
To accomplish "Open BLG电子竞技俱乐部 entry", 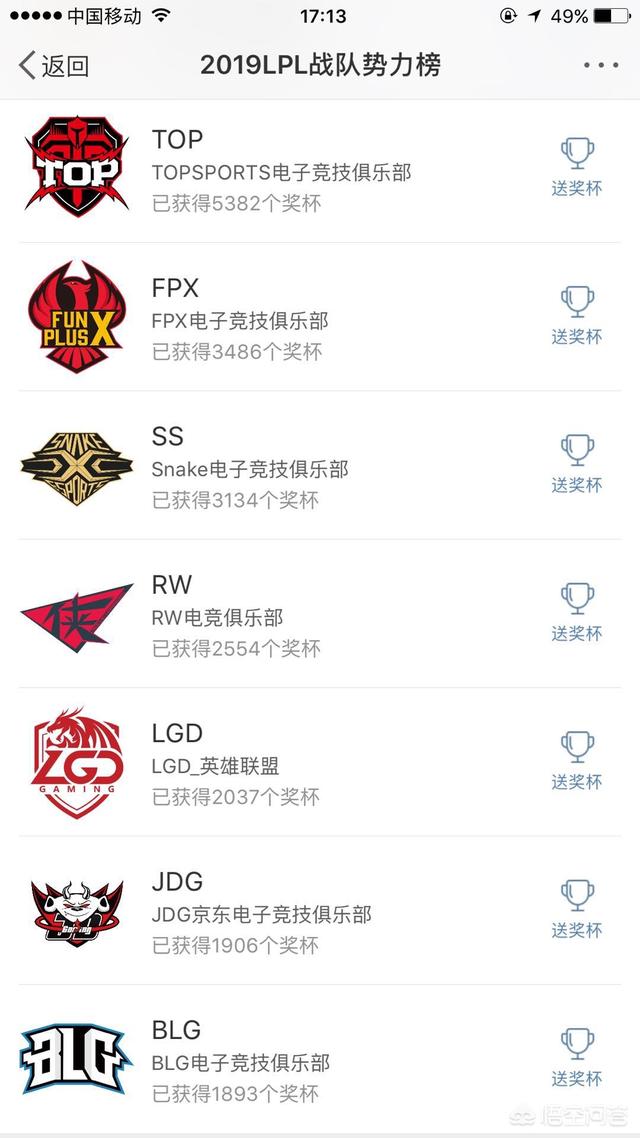I will (320, 1058).
